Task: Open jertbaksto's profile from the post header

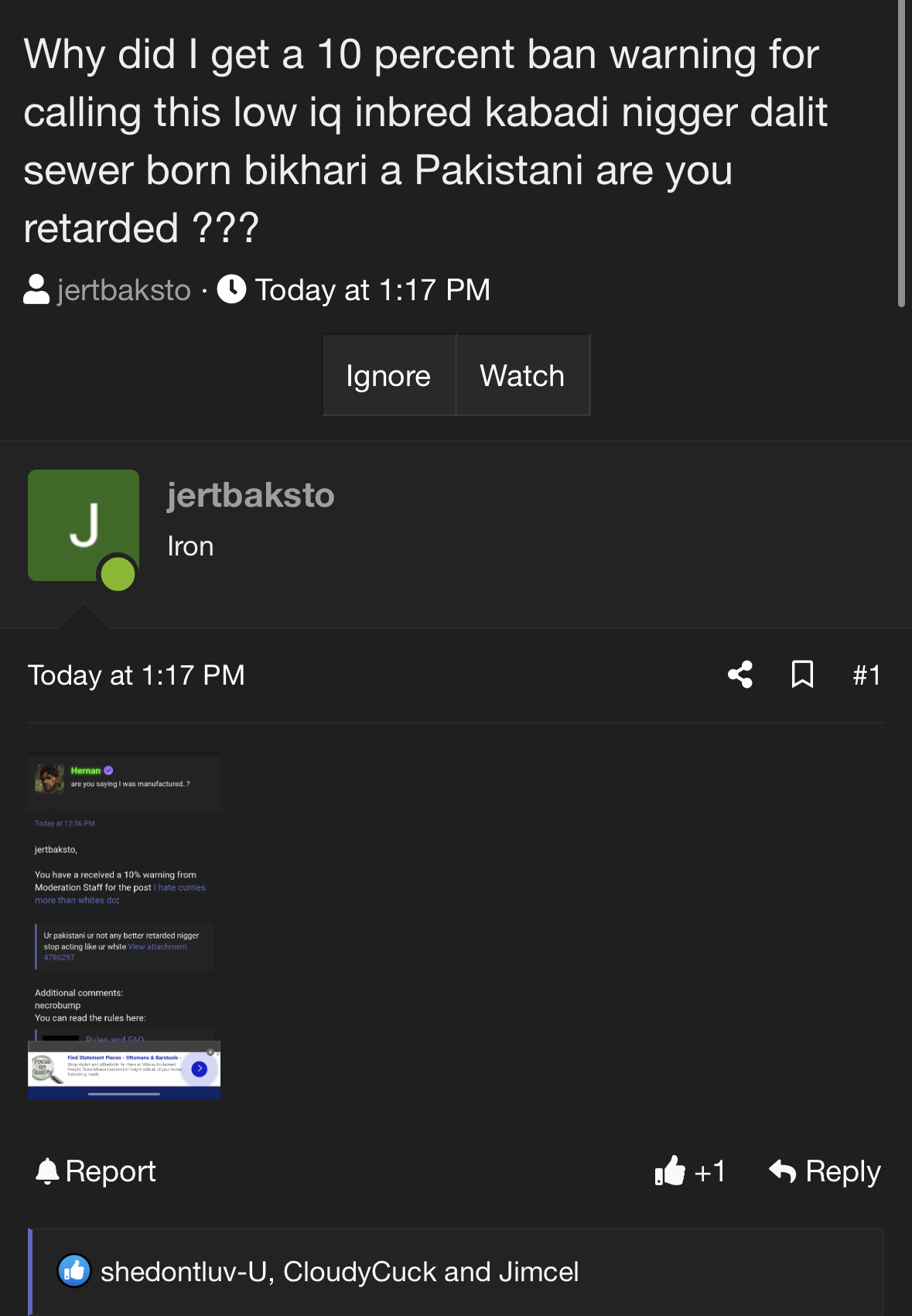Action: point(251,495)
